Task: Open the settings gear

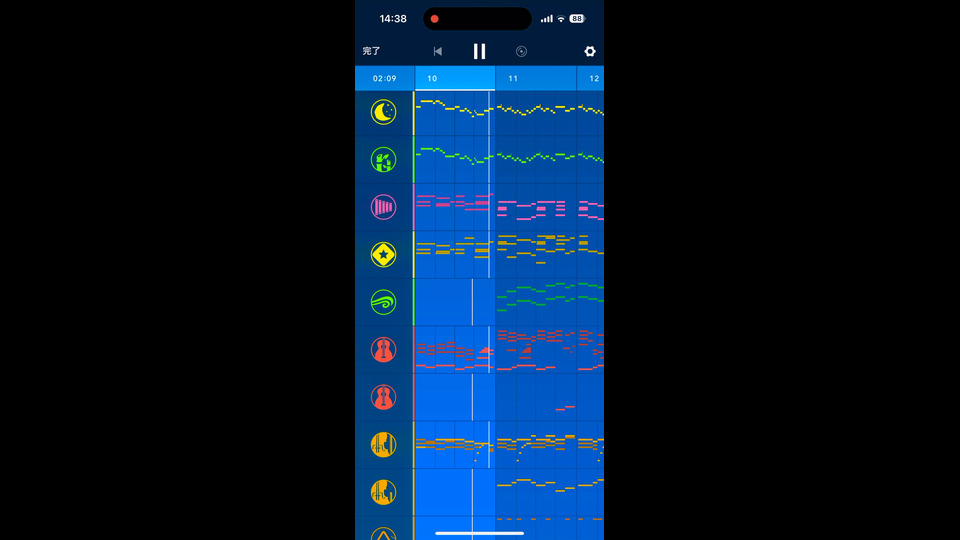Action: [x=589, y=51]
